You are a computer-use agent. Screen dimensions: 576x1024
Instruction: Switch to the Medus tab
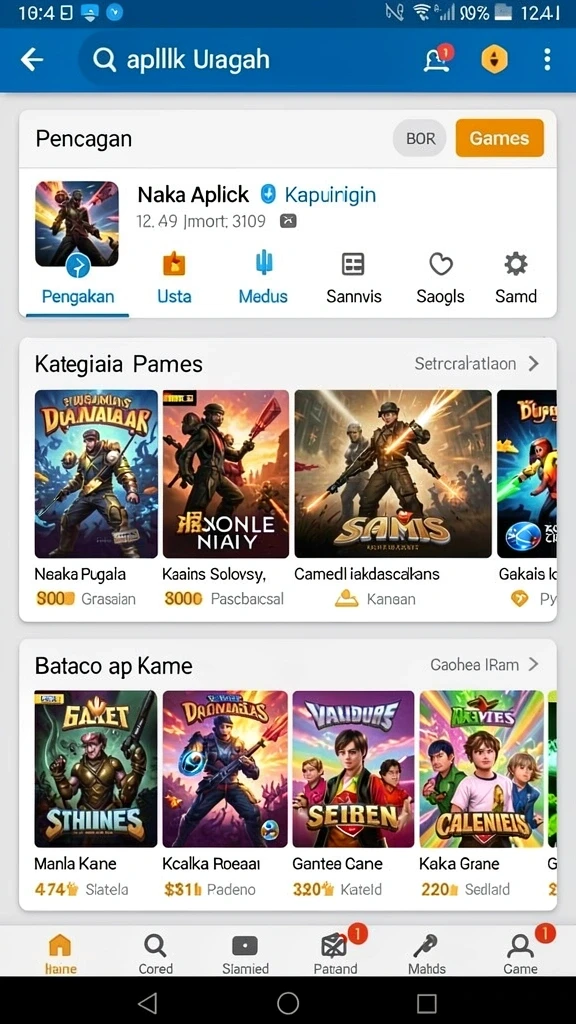point(263,279)
